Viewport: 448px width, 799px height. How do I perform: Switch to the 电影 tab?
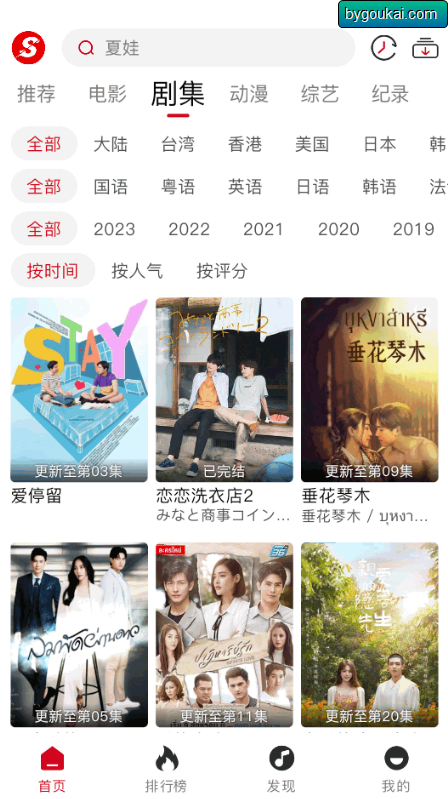pos(108,94)
